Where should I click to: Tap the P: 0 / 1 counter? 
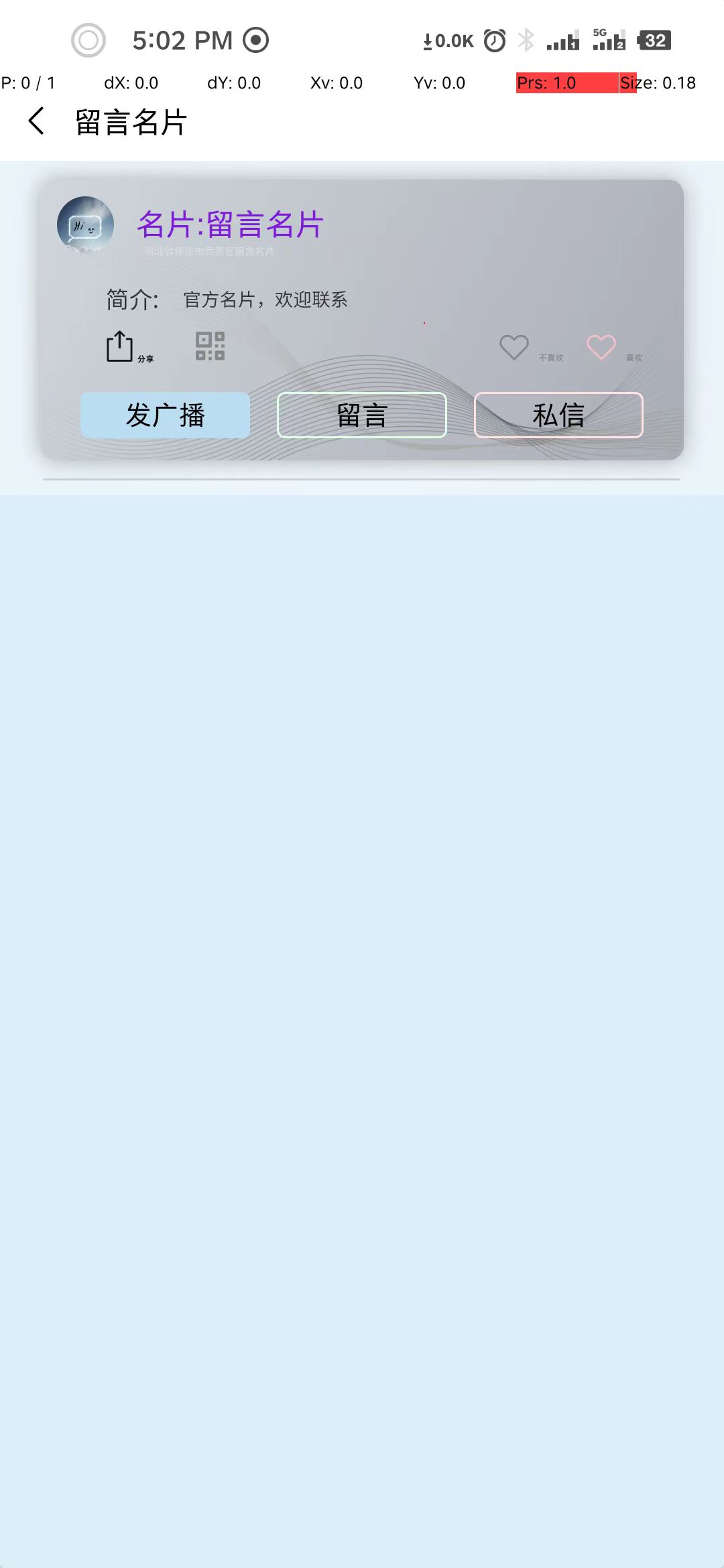(29, 82)
